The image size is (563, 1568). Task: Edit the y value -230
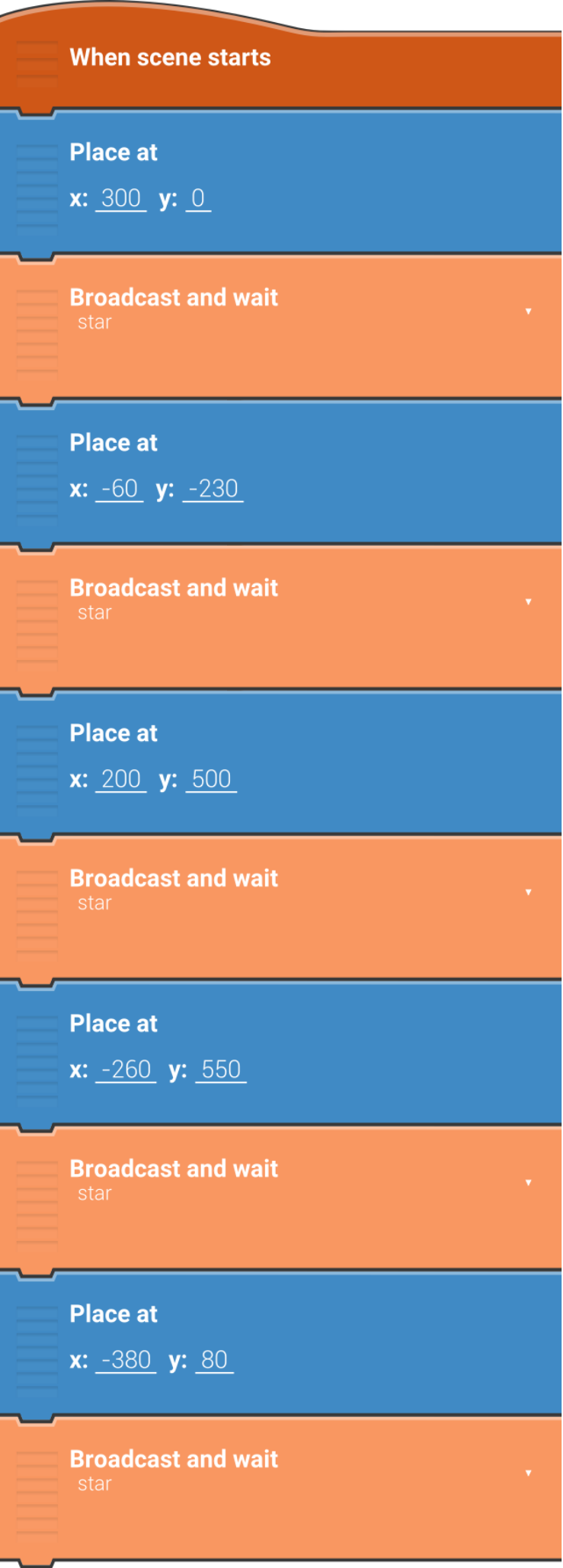click(x=213, y=489)
